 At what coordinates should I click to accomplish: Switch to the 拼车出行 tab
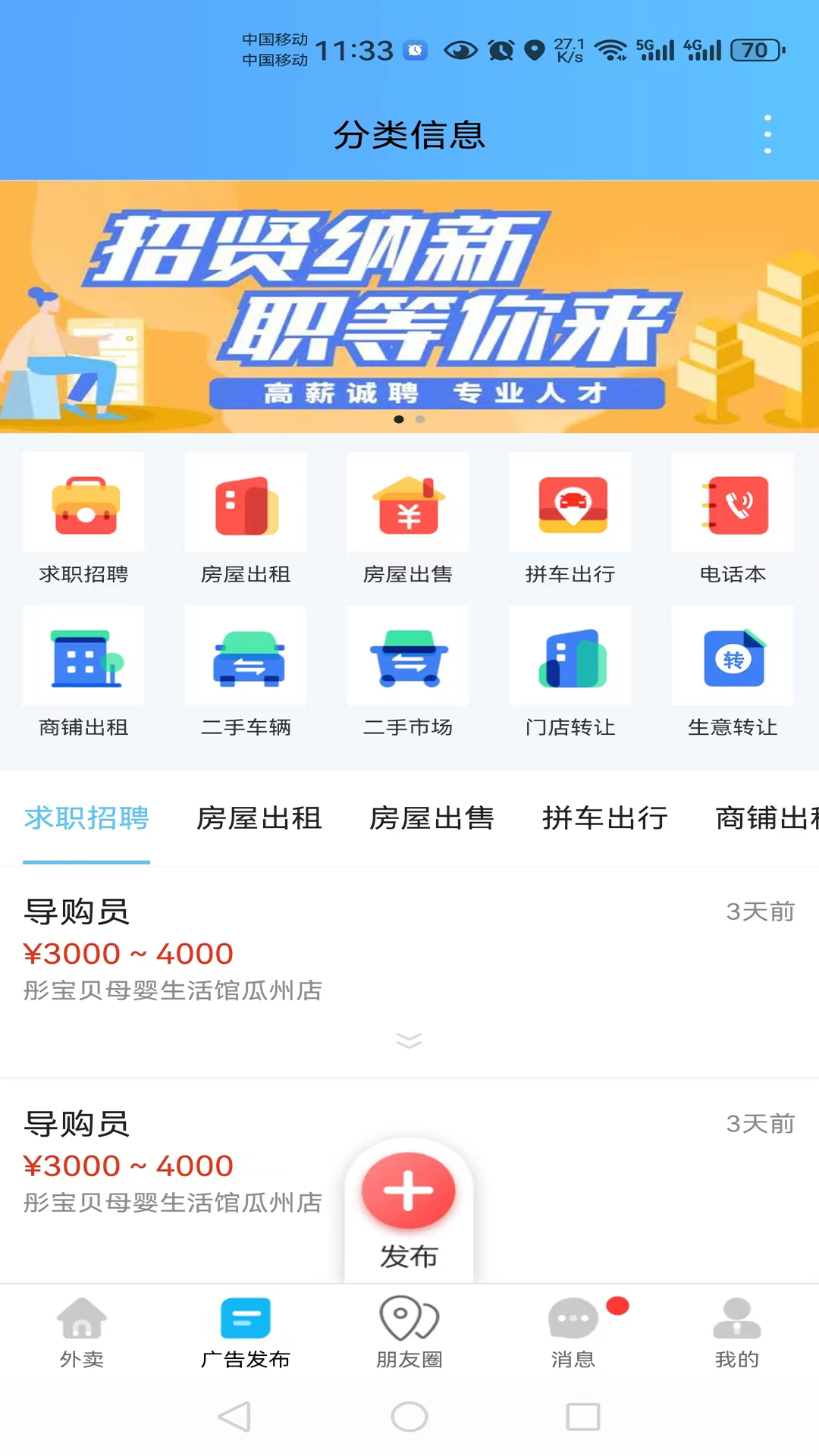coord(604,818)
